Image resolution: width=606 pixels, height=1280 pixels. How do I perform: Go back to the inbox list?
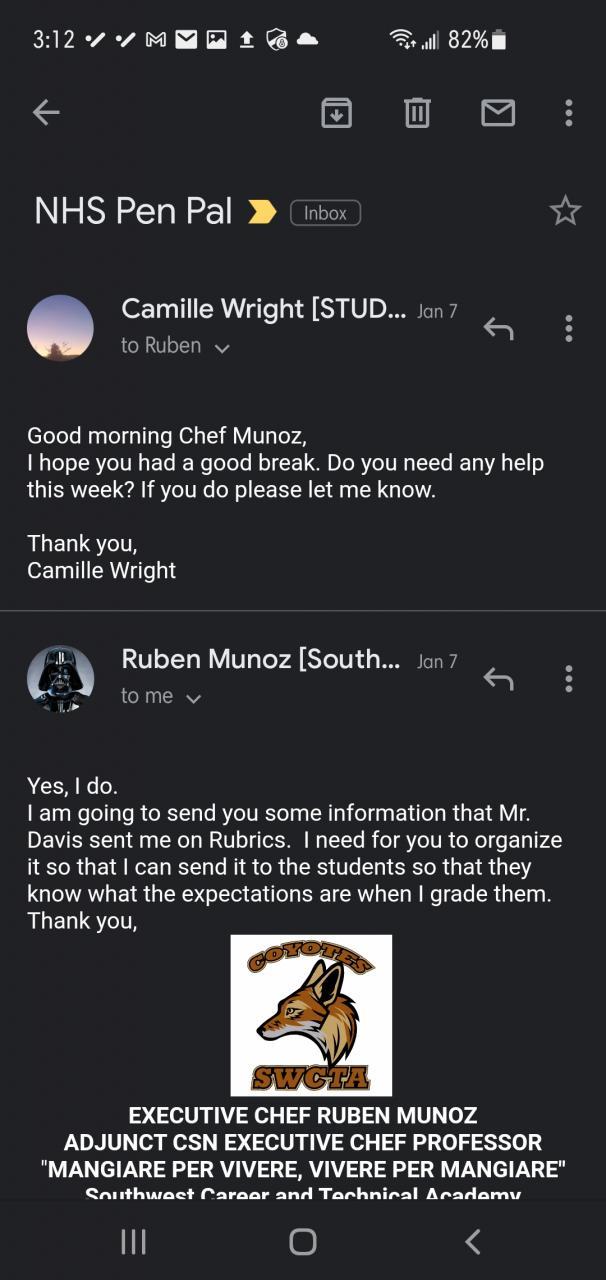(x=46, y=113)
